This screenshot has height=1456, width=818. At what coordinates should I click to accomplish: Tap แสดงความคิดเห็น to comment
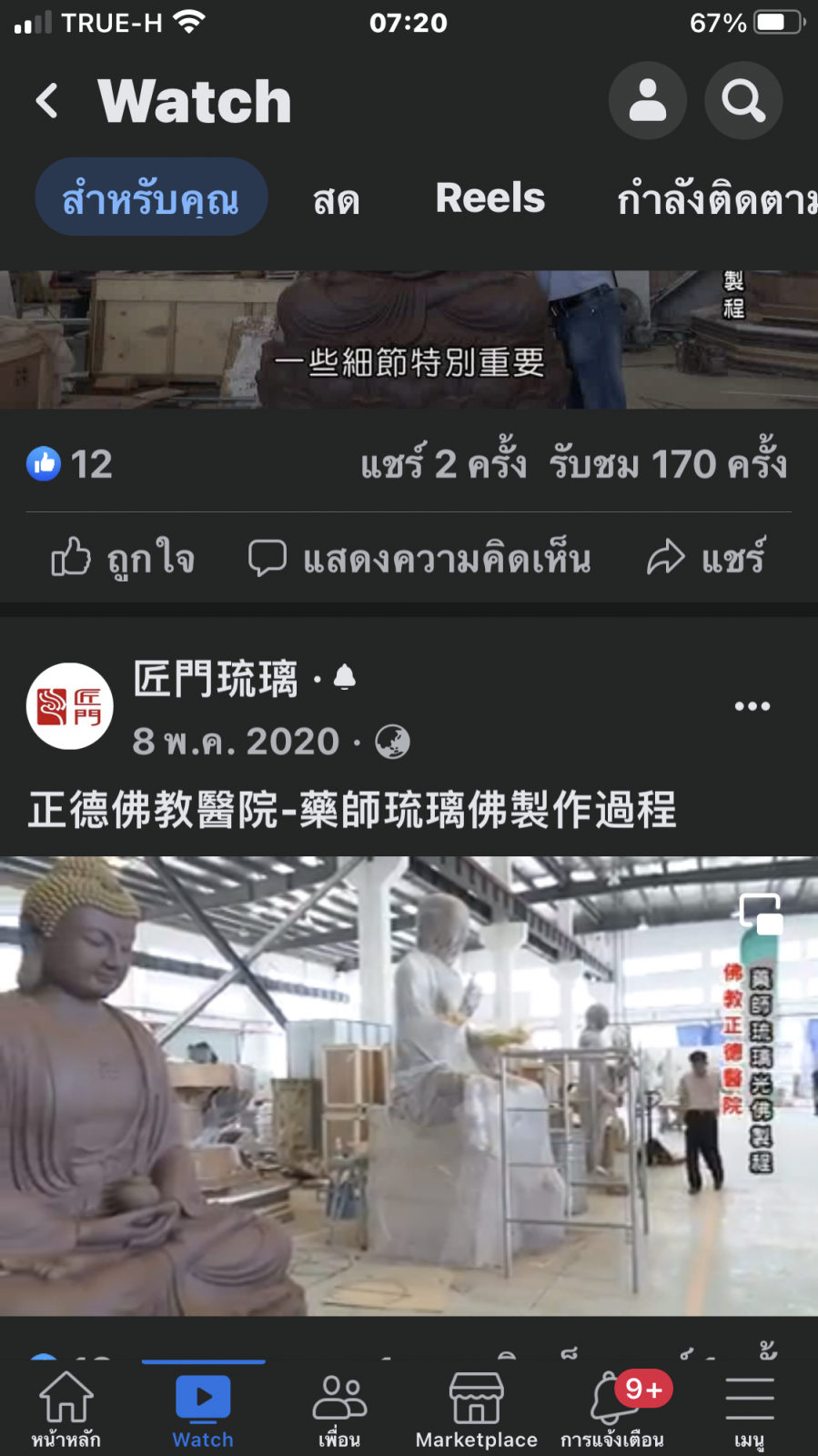point(420,558)
